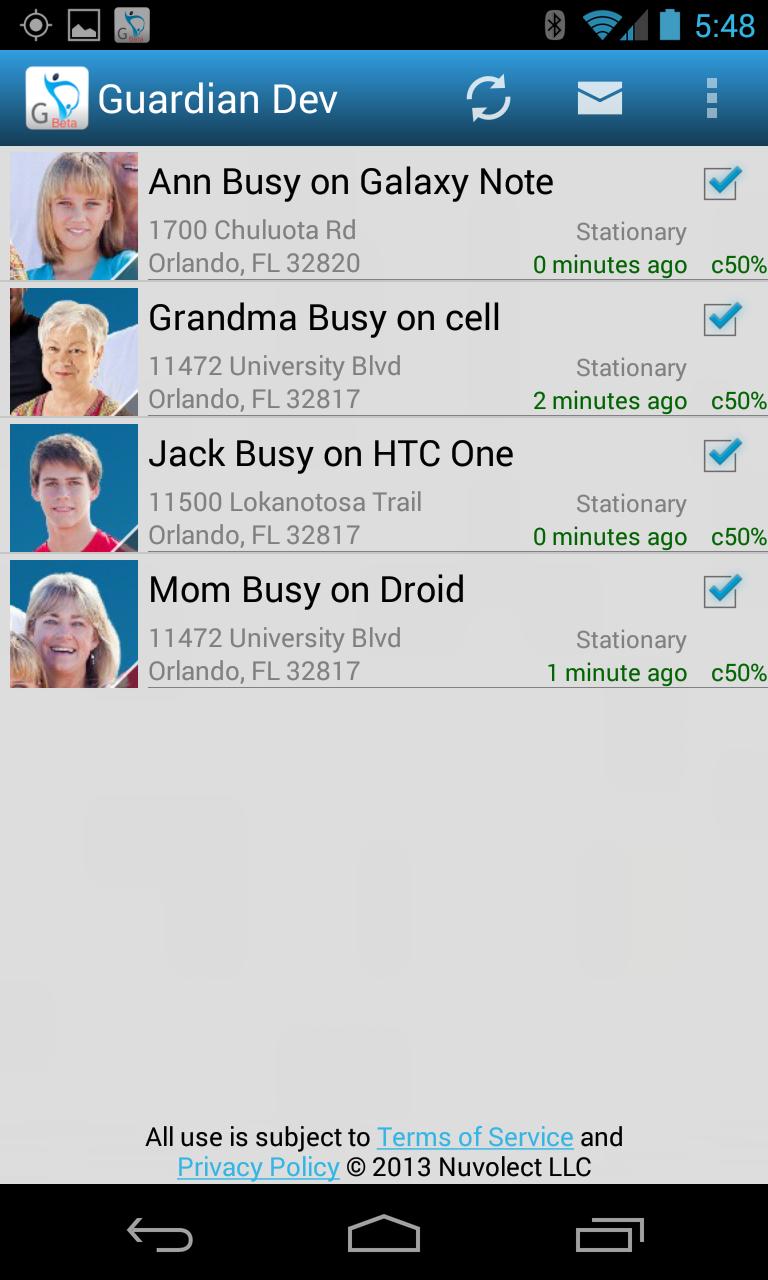Refresh the family member locations
Screen dimensions: 768x1280
tap(488, 98)
